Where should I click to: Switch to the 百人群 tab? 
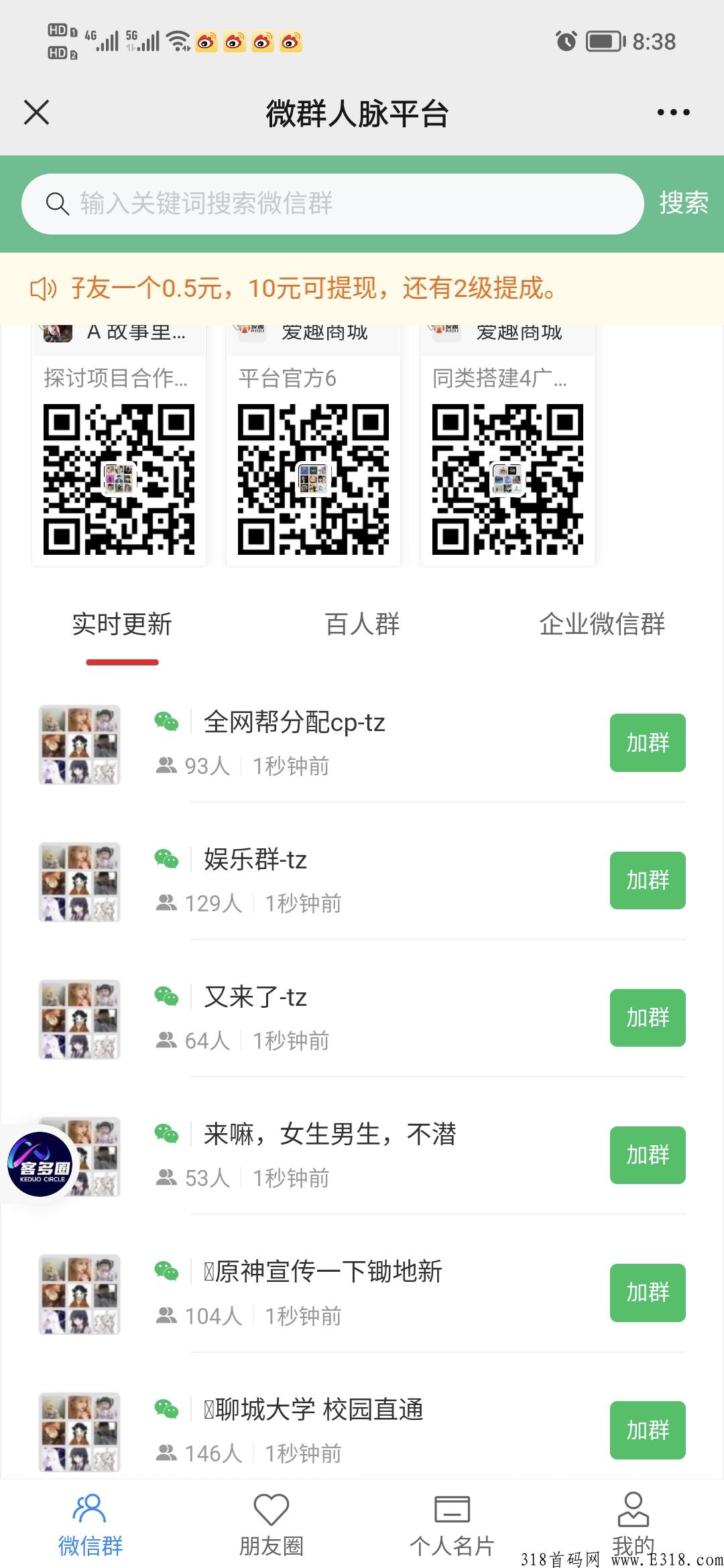[362, 624]
